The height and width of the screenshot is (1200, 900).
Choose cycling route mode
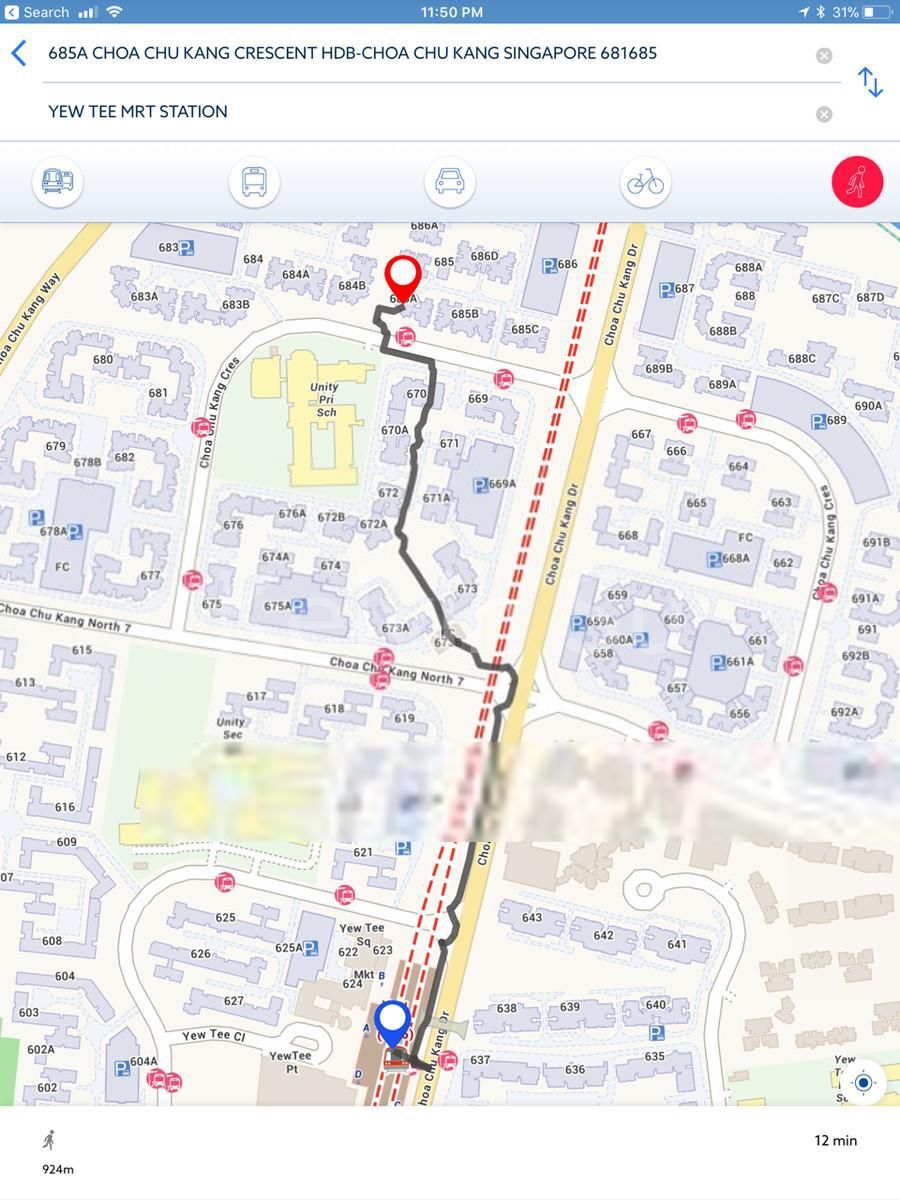[x=645, y=182]
